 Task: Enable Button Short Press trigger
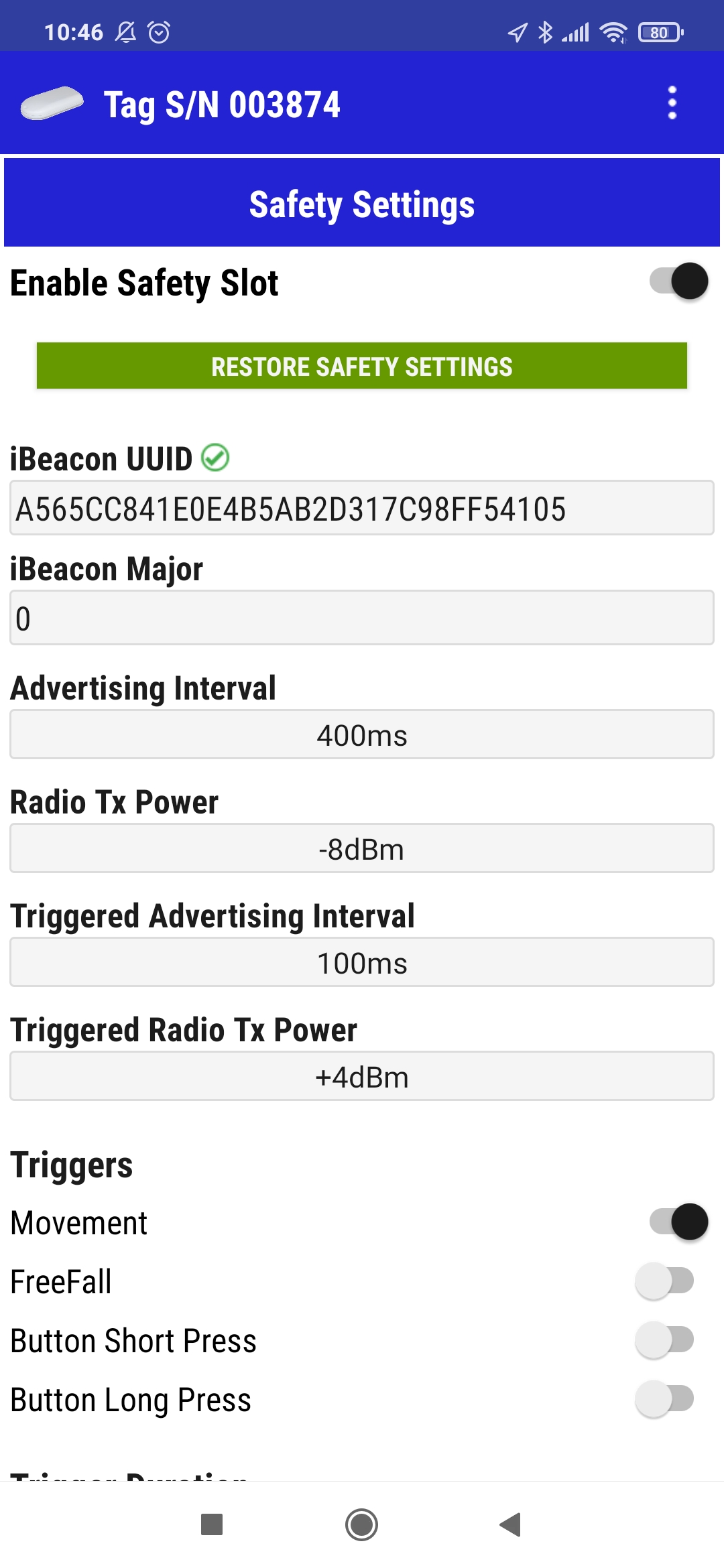tap(665, 1340)
